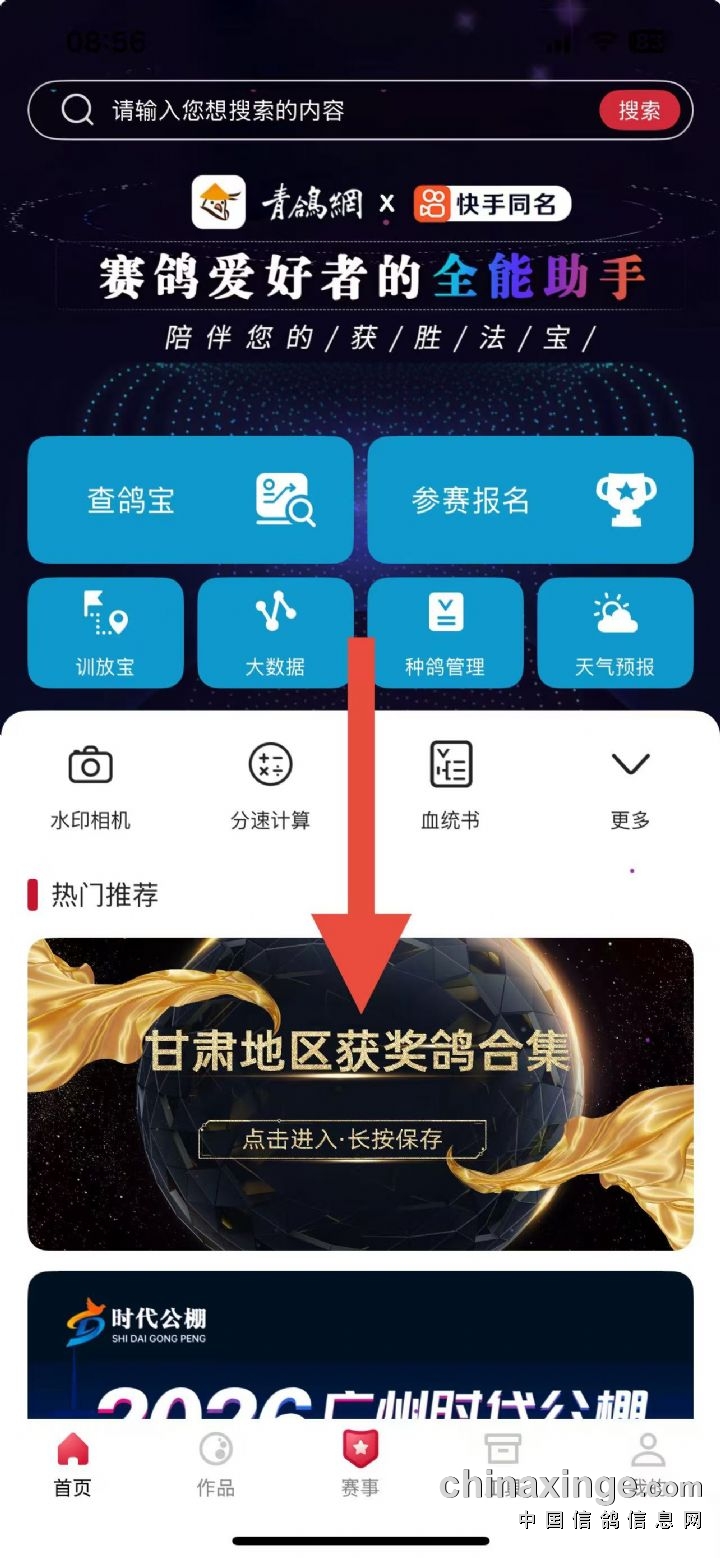Switch to the 首页 tab
This screenshot has width=720, height=1558.
(x=72, y=1465)
